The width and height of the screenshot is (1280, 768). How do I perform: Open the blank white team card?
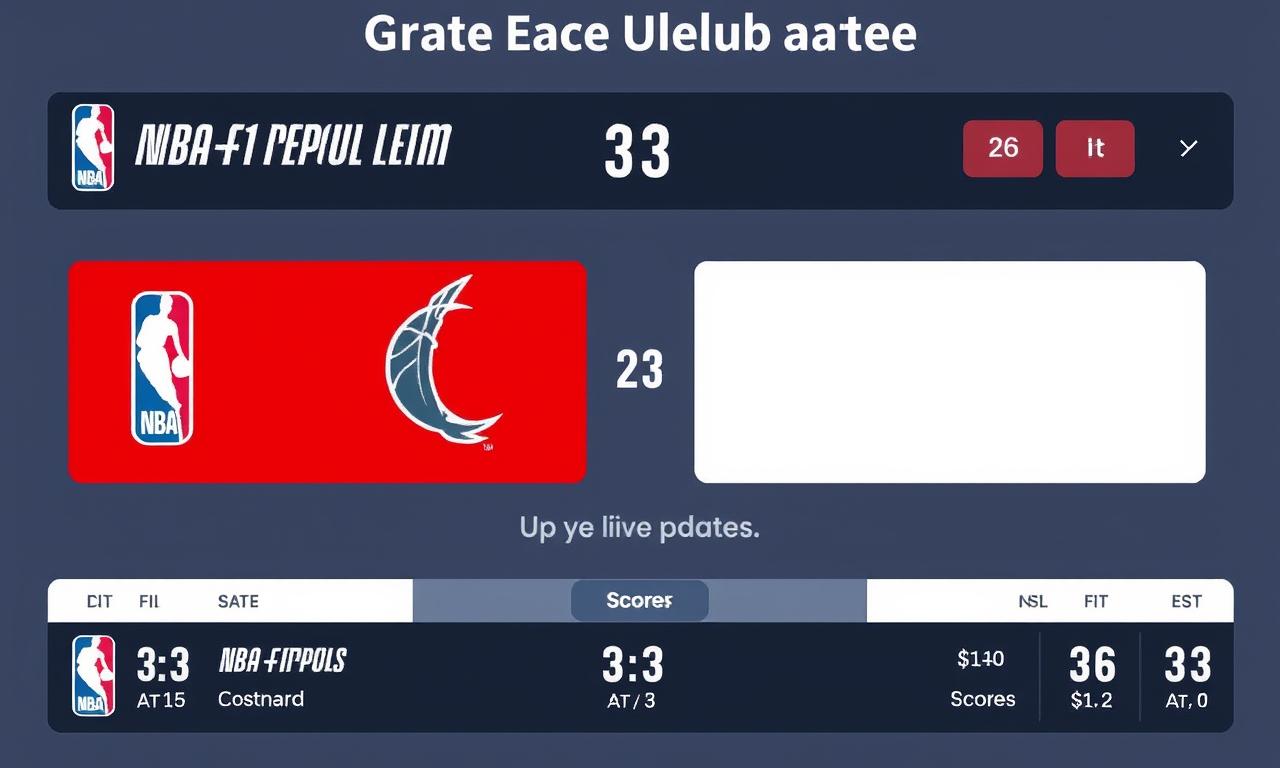949,372
